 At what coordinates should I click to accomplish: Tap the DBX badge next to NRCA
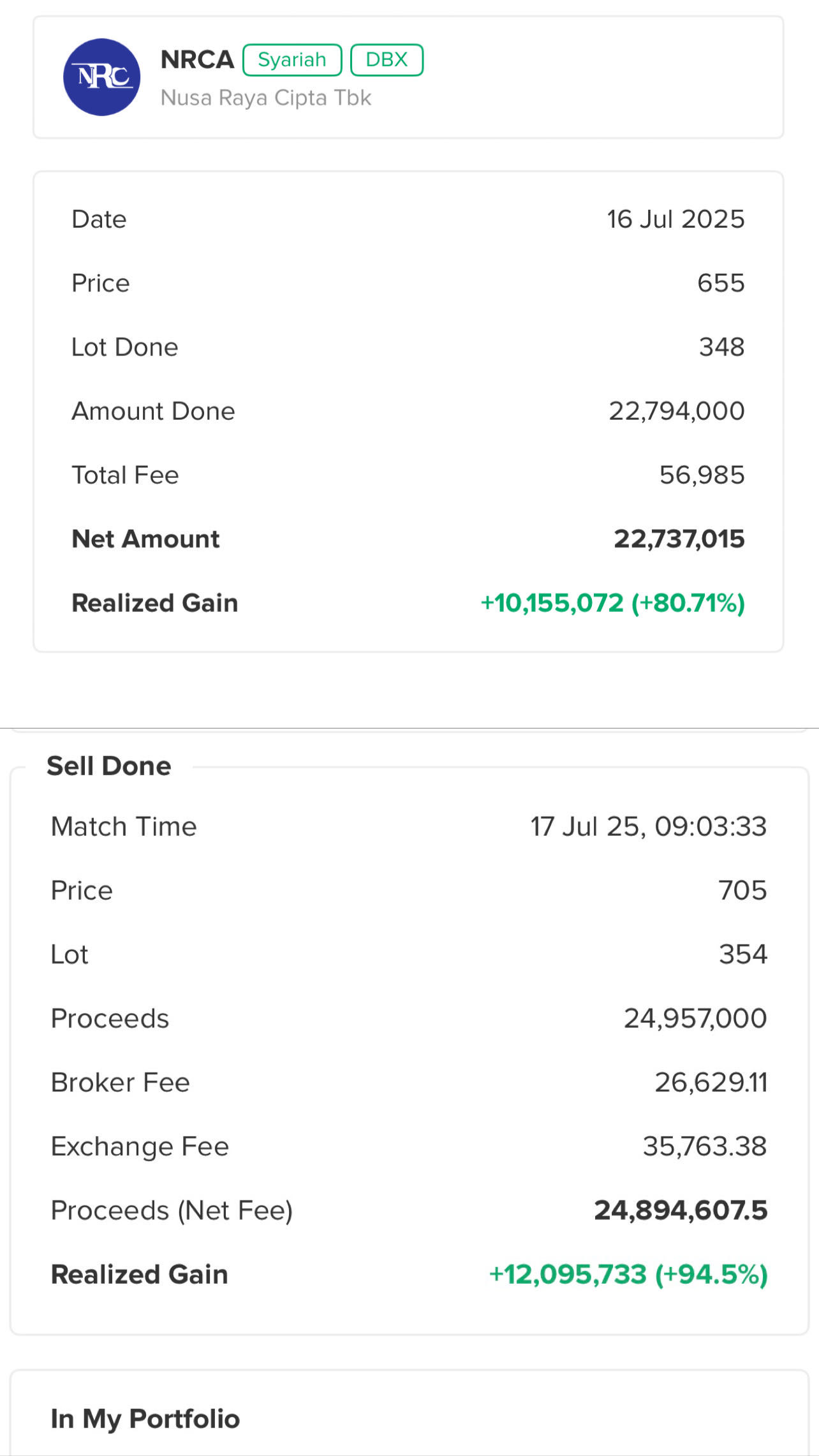coord(387,60)
